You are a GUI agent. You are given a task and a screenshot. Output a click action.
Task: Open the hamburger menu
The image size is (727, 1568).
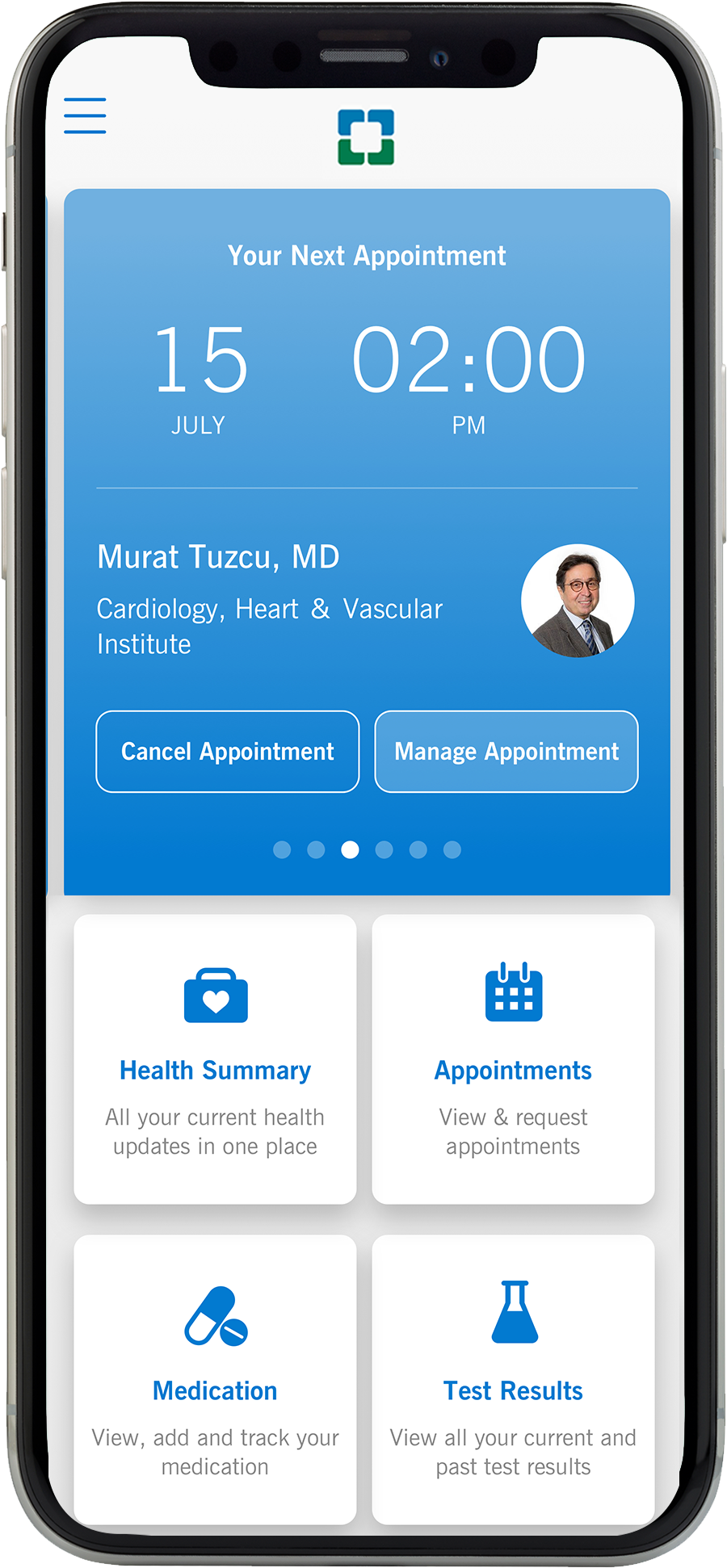coord(85,115)
